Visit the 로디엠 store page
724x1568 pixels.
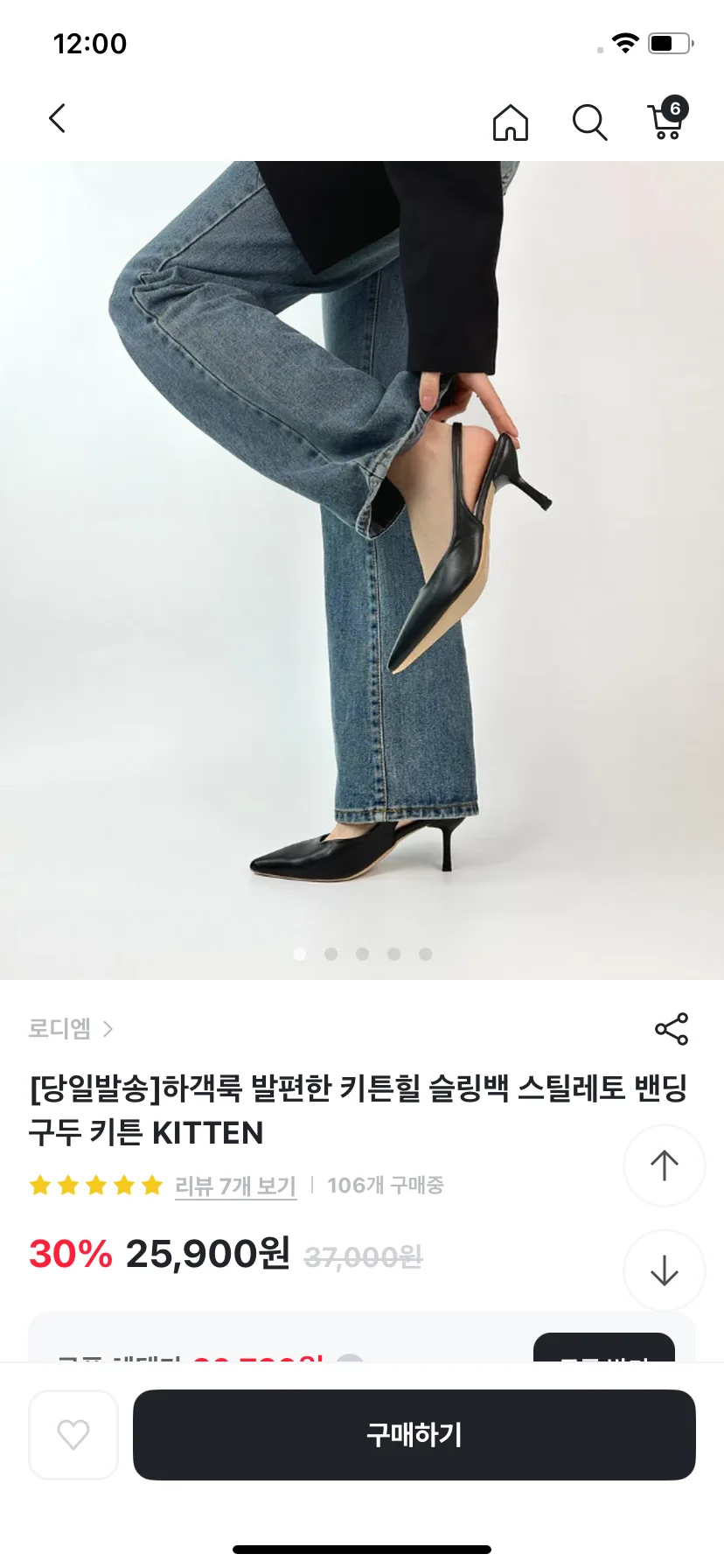[x=71, y=1028]
